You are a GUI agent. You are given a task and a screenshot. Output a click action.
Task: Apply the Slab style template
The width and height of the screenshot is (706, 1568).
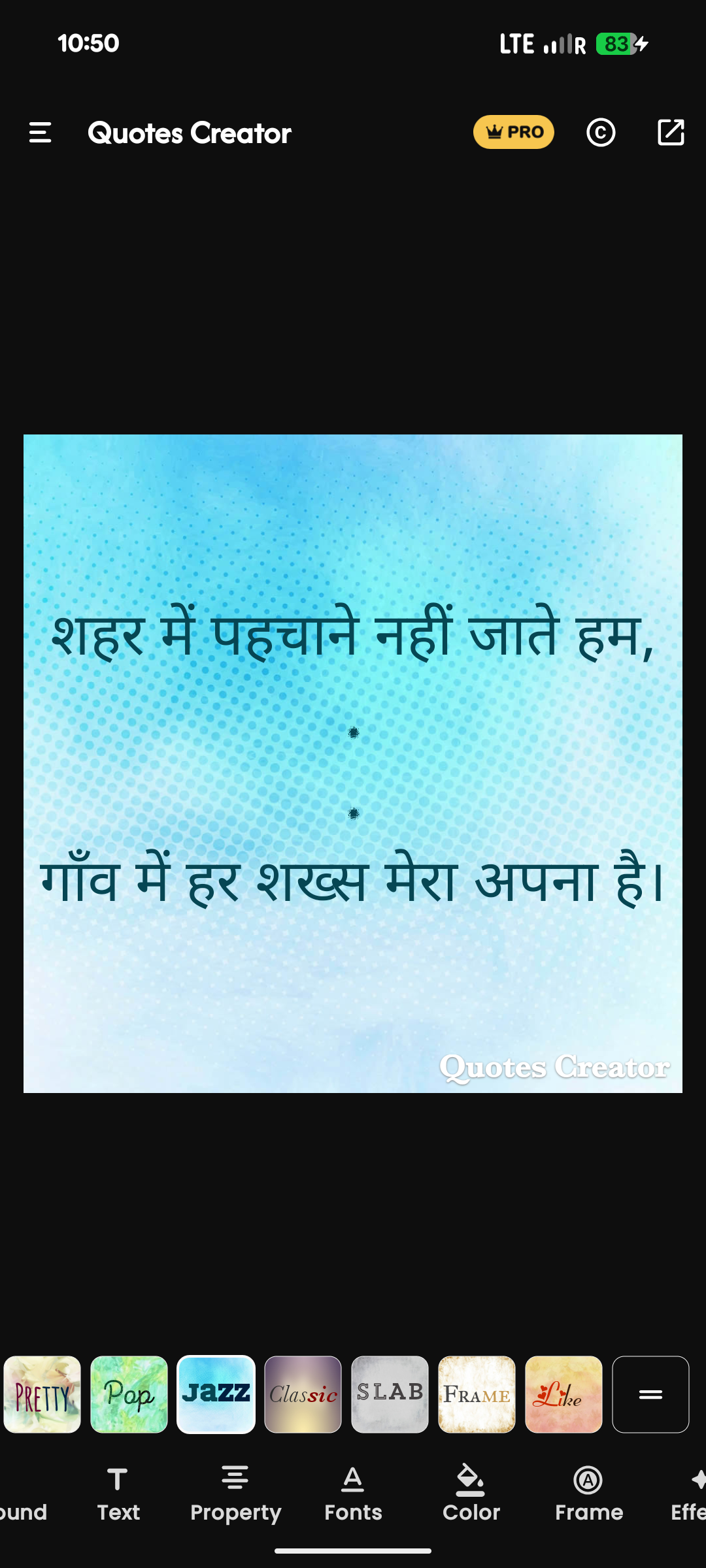click(390, 1394)
